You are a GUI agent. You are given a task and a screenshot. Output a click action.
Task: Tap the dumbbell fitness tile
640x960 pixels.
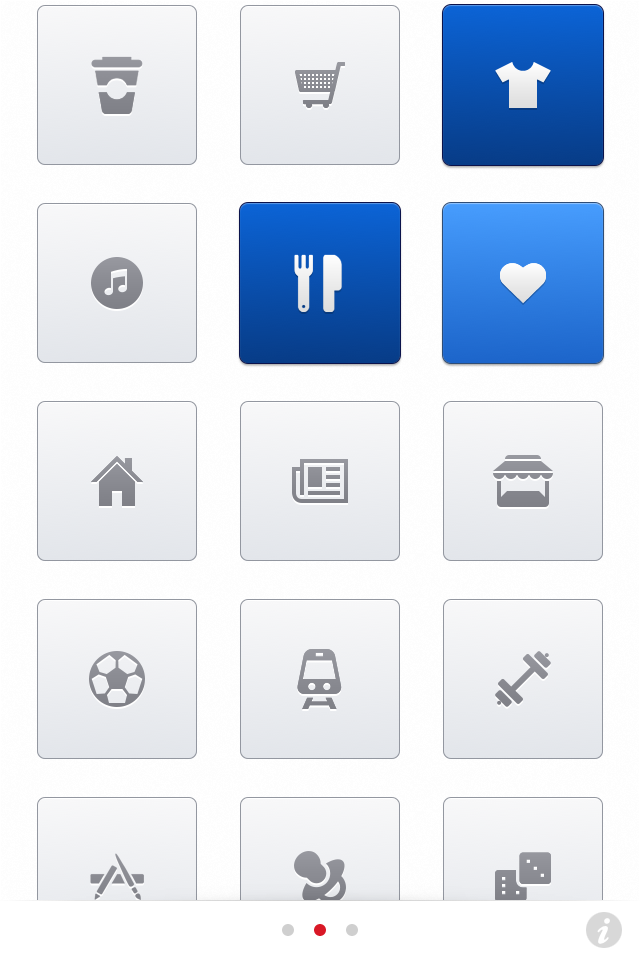pos(523,679)
